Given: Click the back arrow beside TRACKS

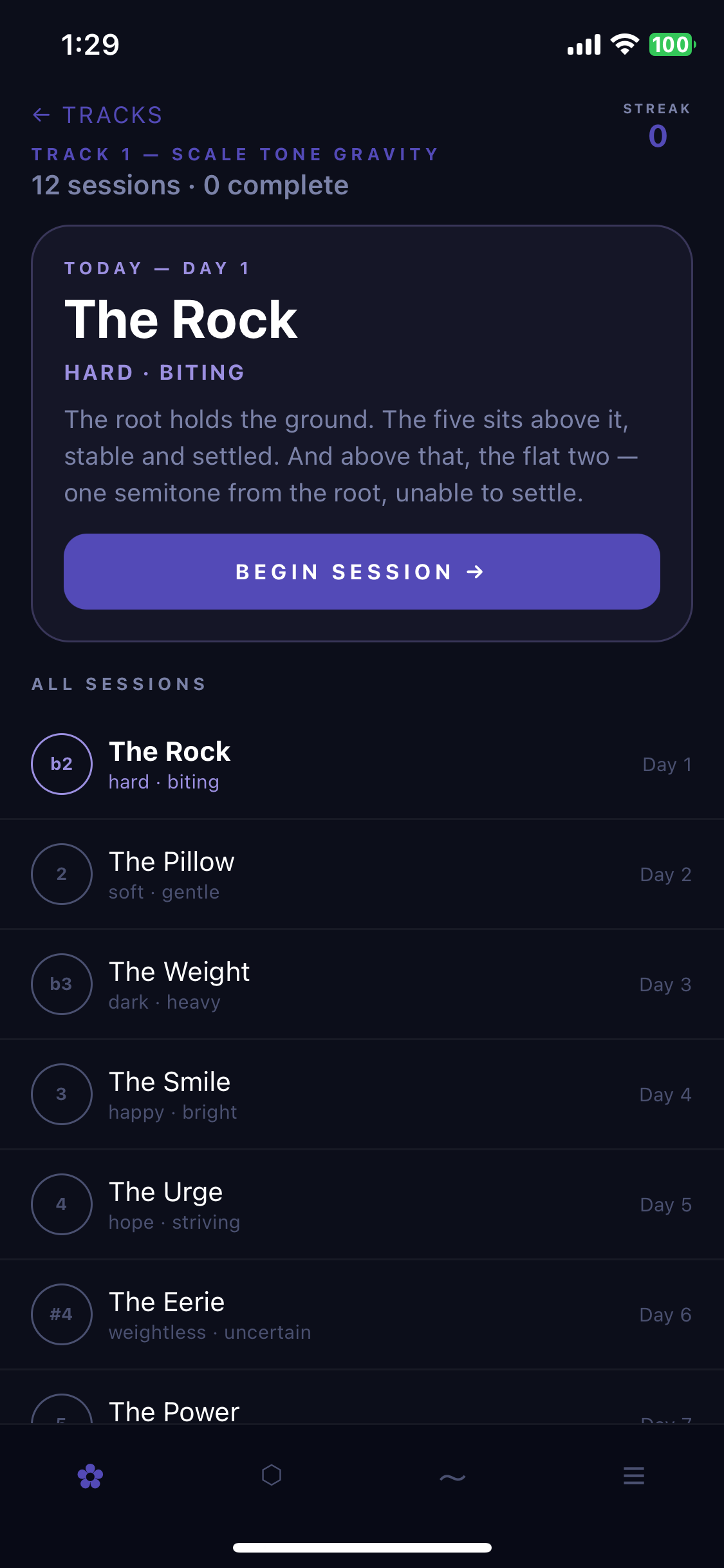Looking at the screenshot, I should point(41,115).
